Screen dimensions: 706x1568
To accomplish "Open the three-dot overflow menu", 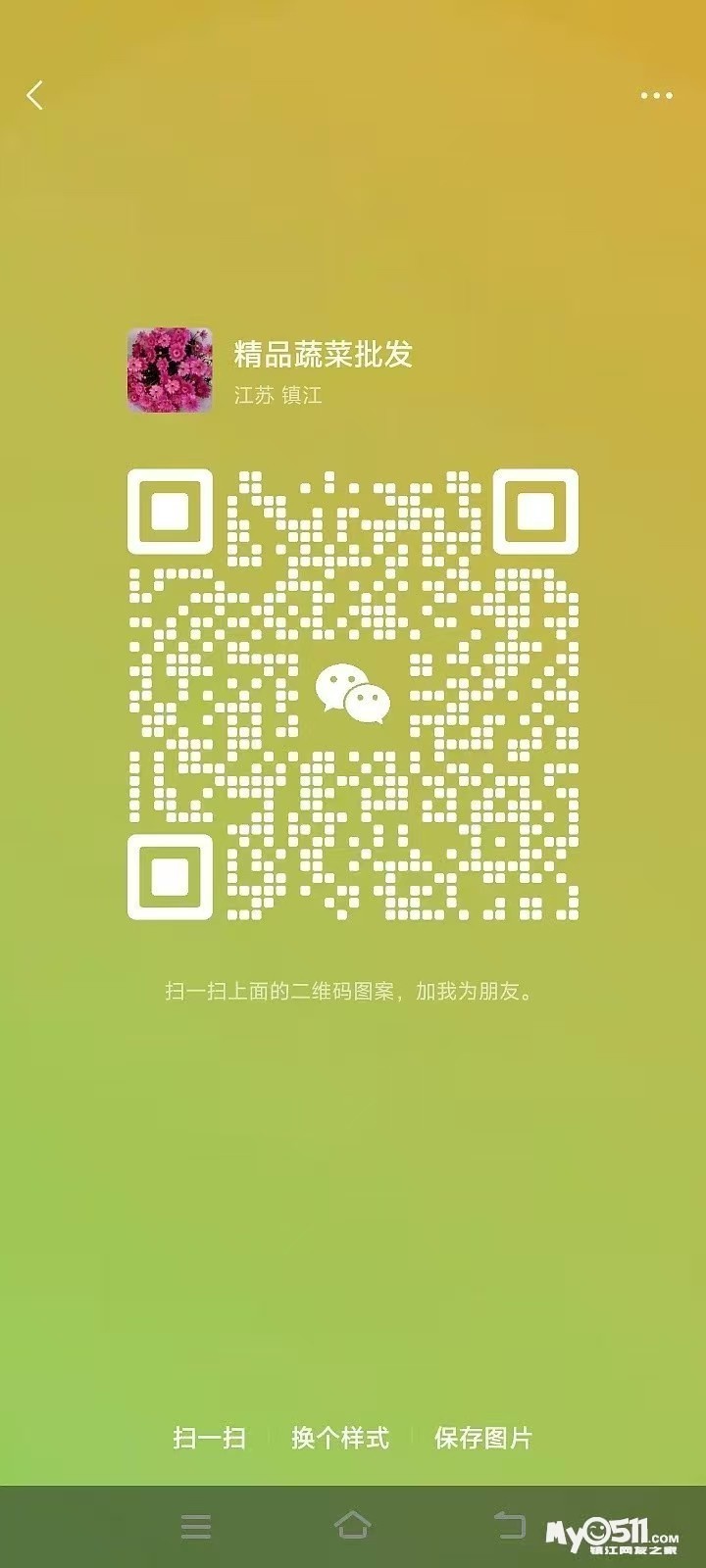I will [656, 96].
